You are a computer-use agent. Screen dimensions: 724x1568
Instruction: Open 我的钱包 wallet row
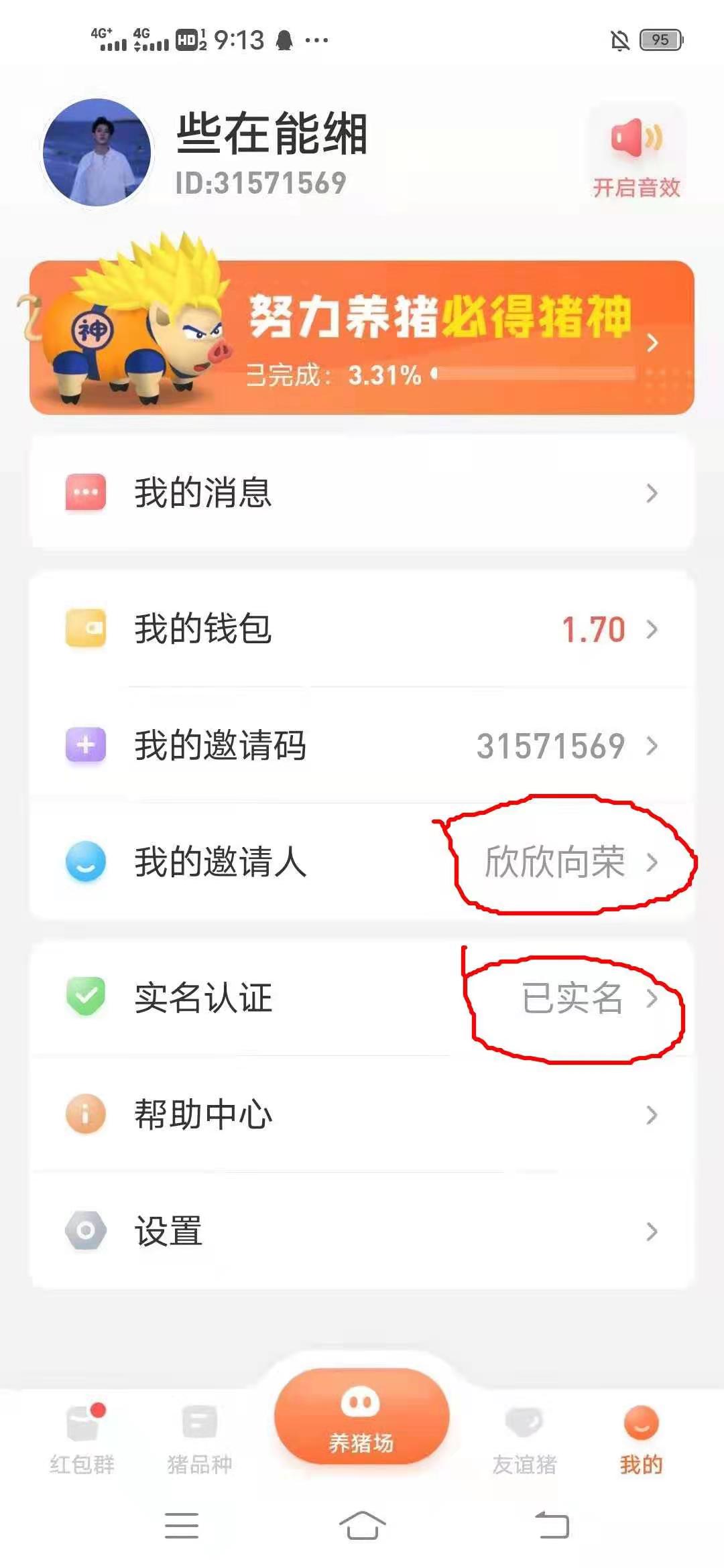point(362,629)
